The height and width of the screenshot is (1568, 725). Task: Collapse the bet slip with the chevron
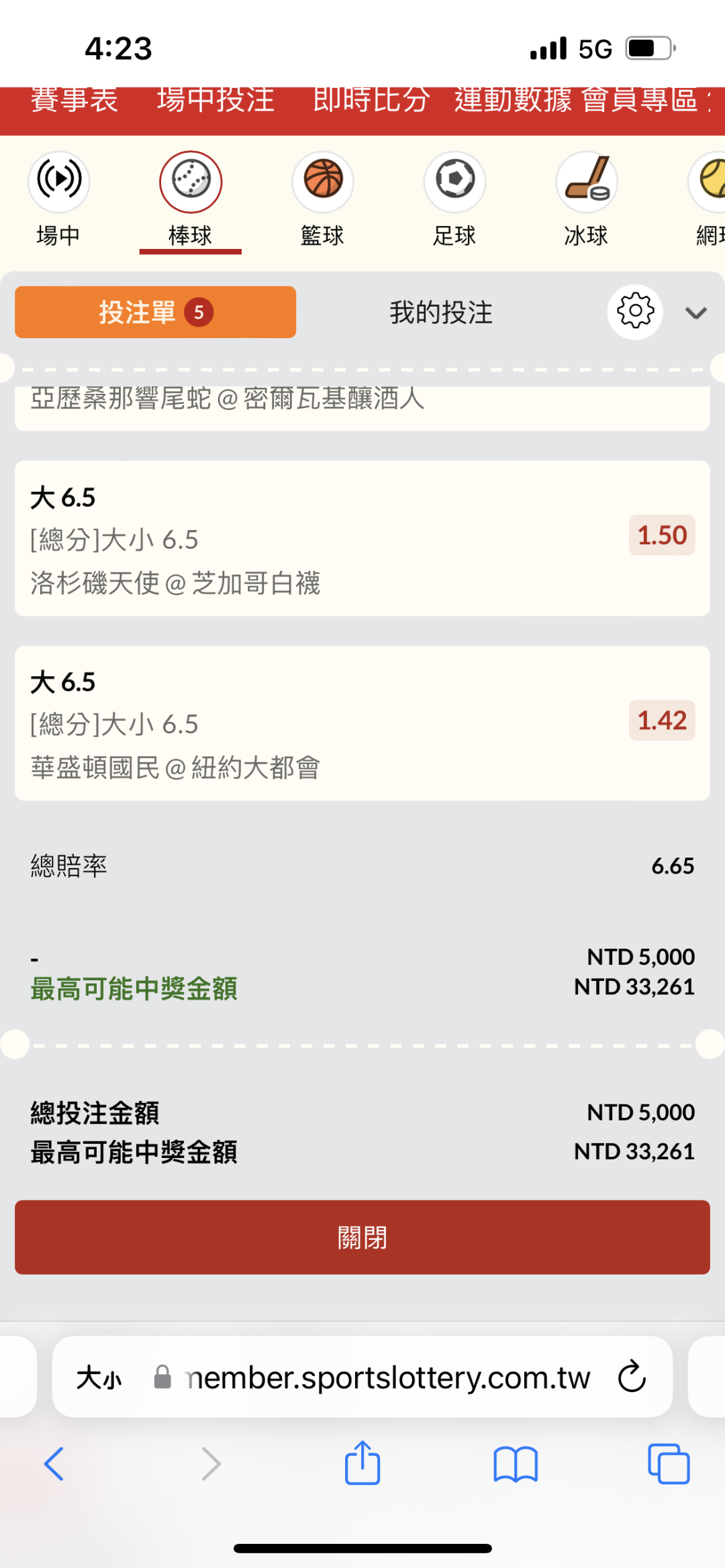pyautogui.click(x=696, y=313)
